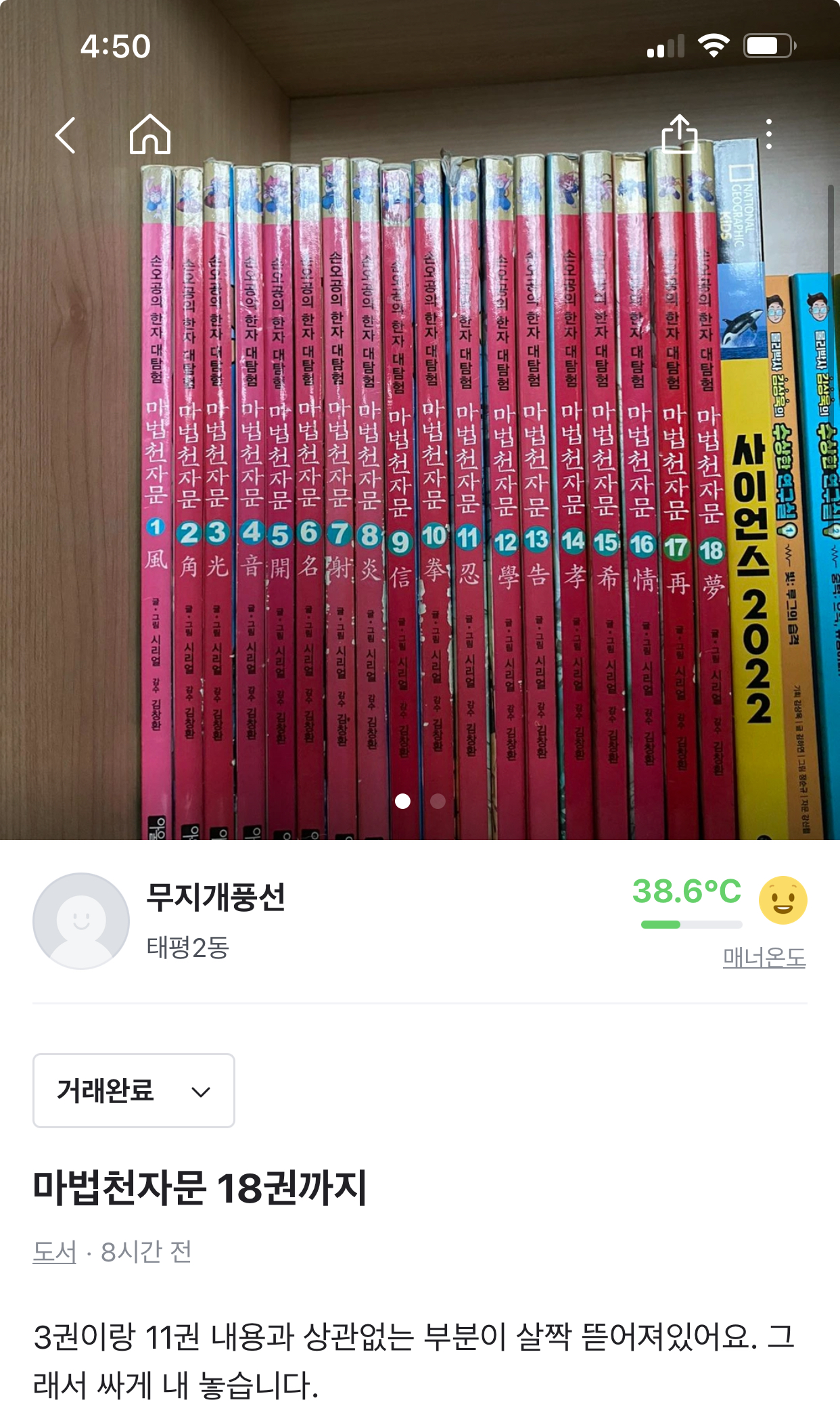Share this listing
The image size is (840, 1417).
(679, 134)
